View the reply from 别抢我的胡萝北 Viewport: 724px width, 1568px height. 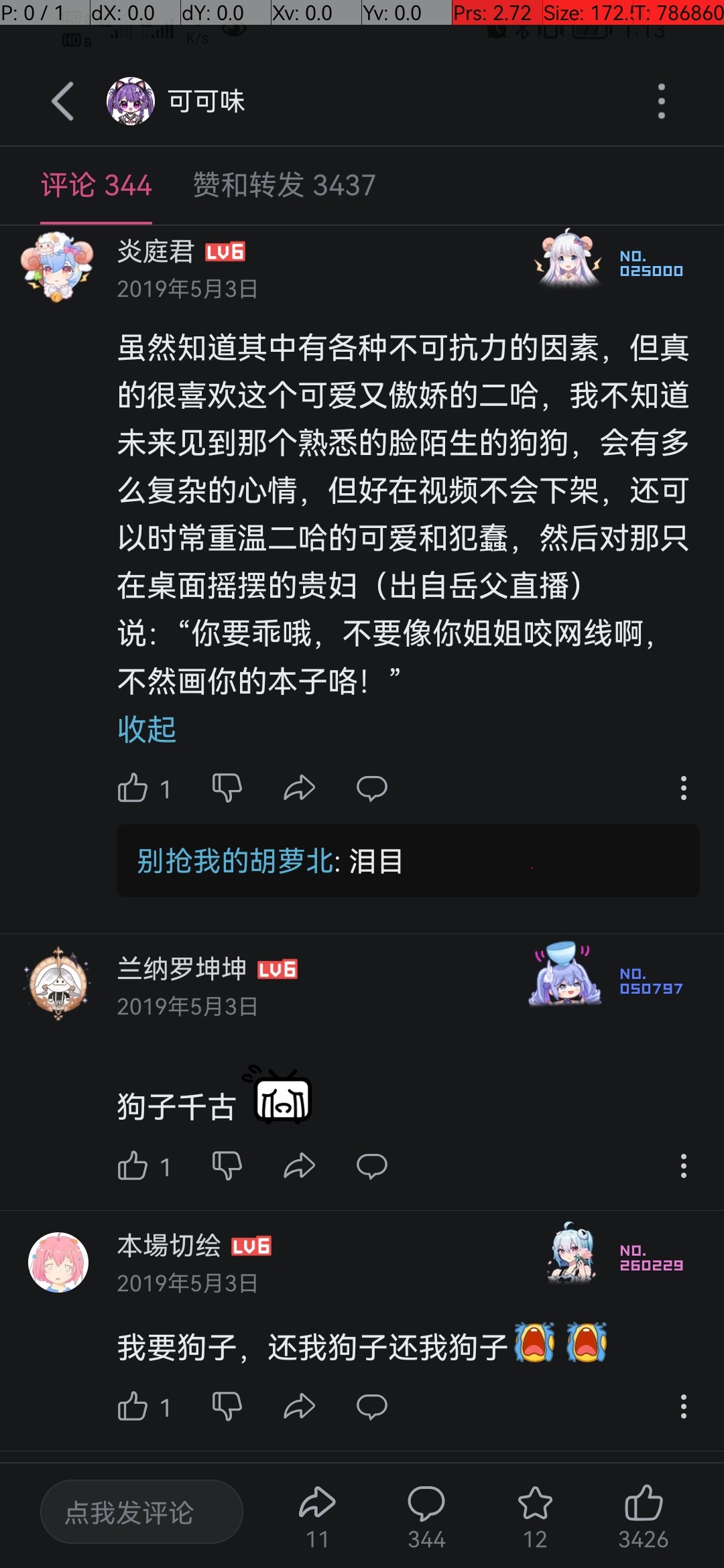coord(408,861)
